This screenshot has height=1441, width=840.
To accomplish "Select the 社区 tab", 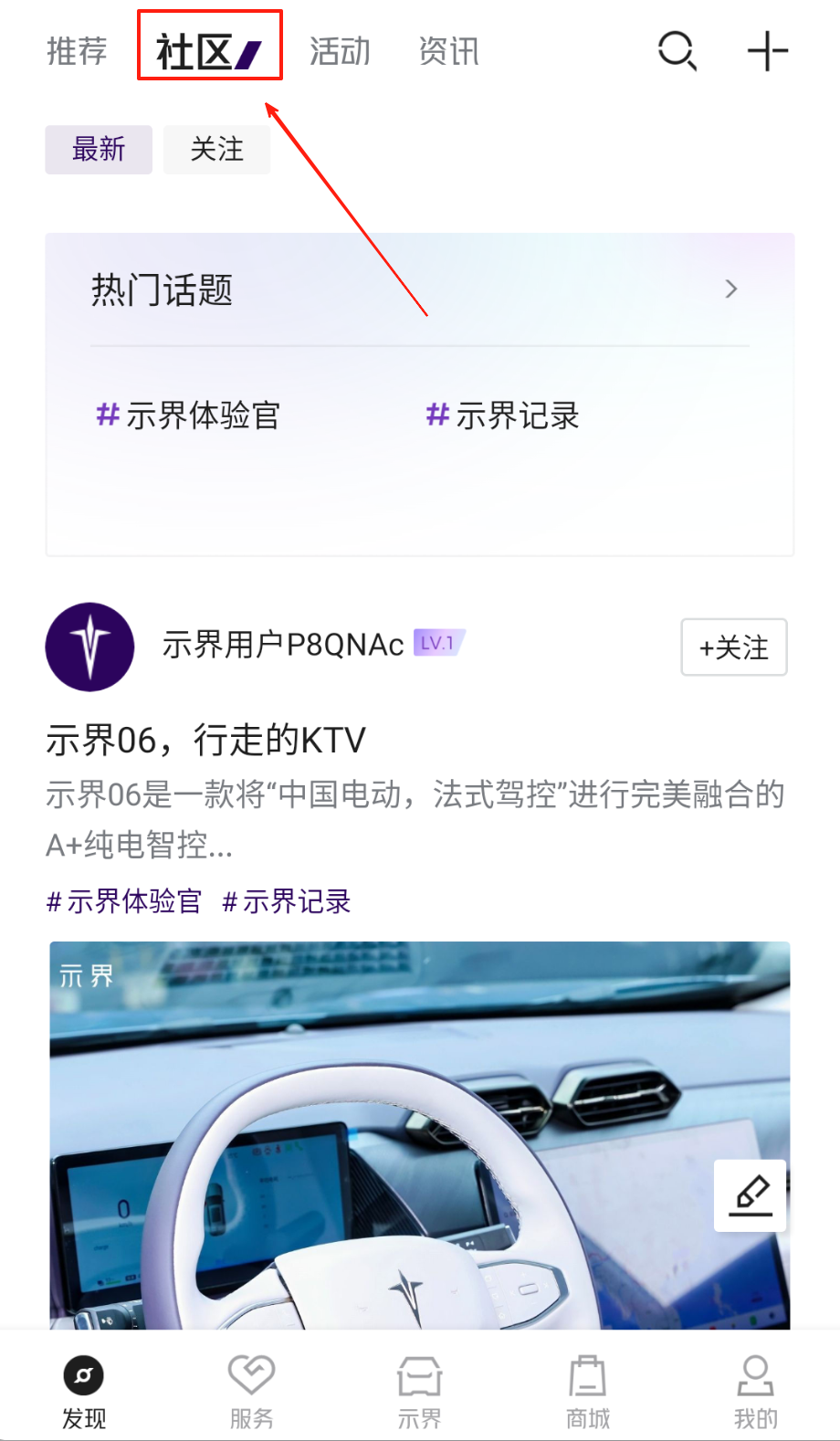I will pos(208,51).
